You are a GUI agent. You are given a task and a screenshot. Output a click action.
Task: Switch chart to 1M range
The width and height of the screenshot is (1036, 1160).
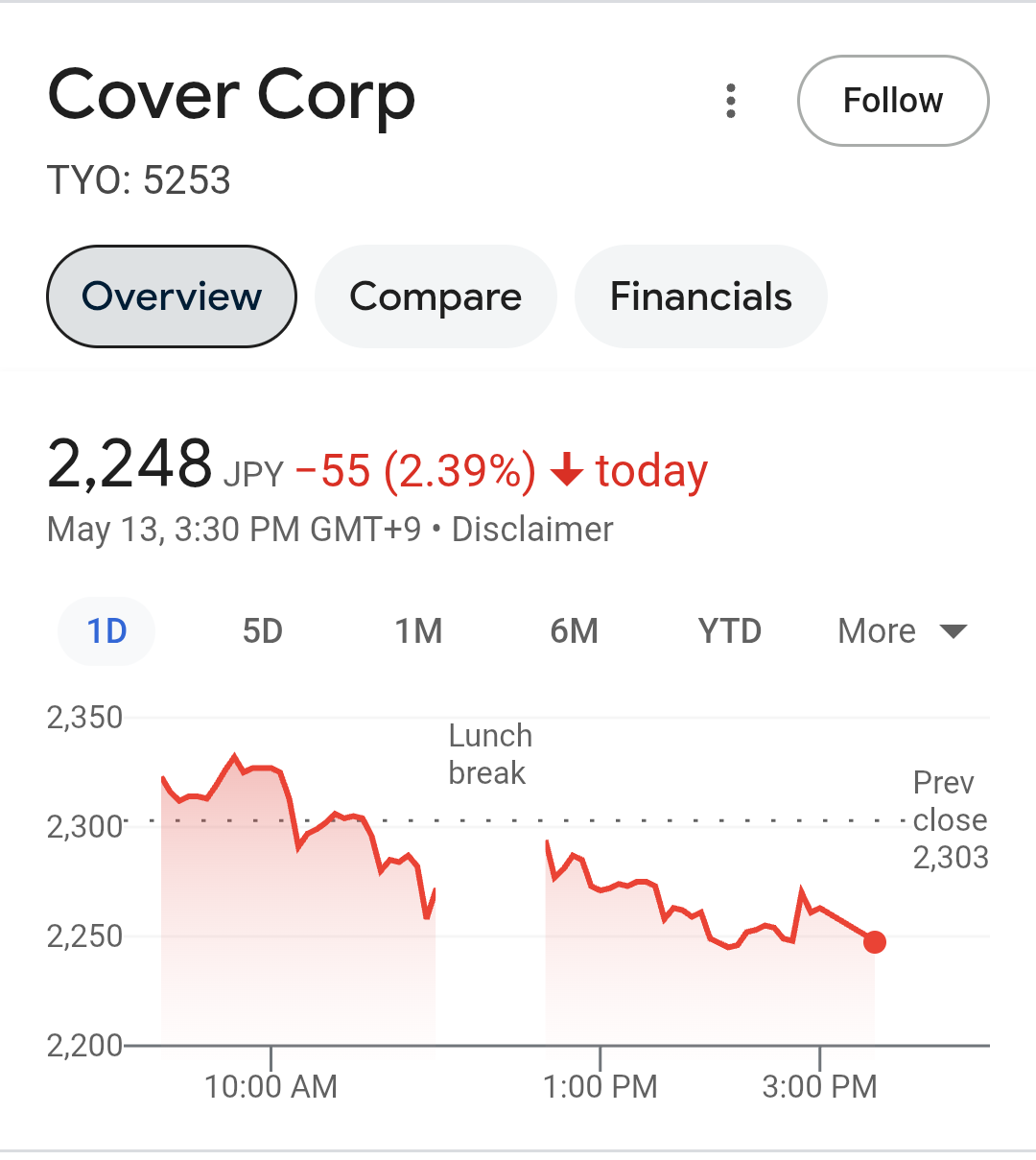[418, 631]
